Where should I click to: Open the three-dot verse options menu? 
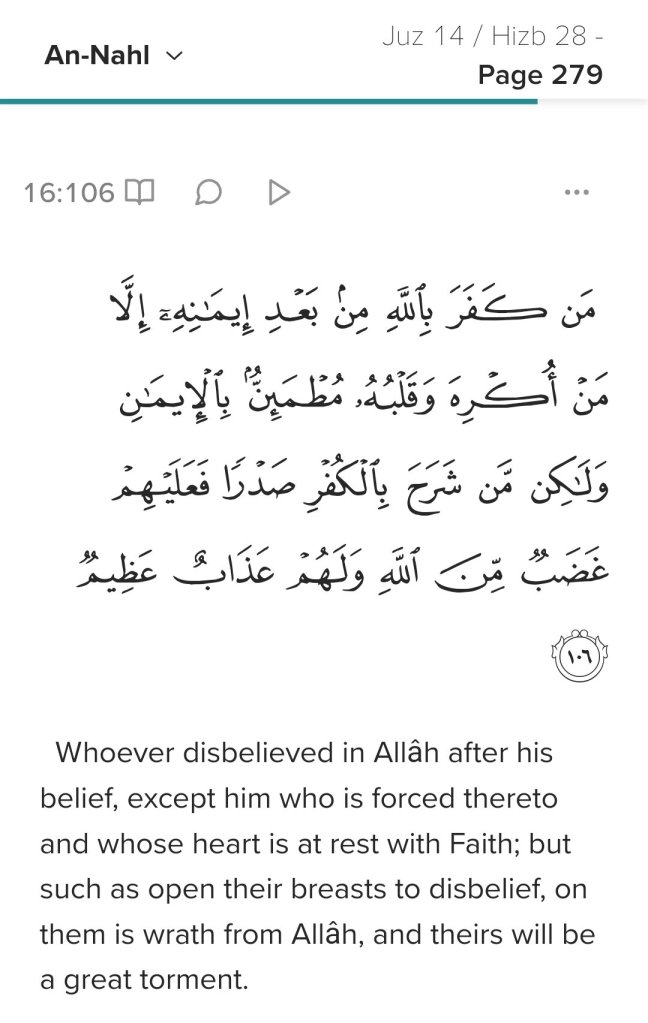577,191
